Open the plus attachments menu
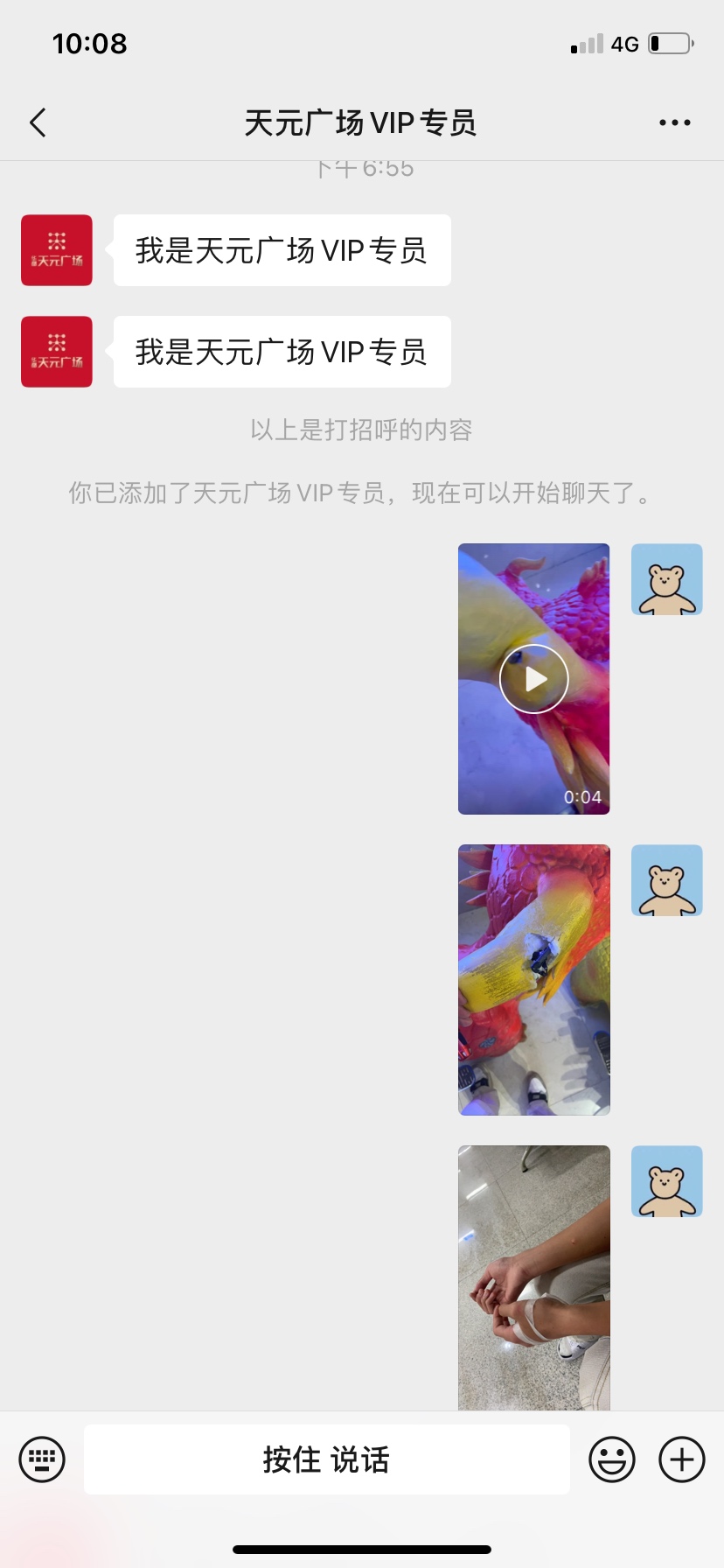724x1568 pixels. tap(681, 1459)
